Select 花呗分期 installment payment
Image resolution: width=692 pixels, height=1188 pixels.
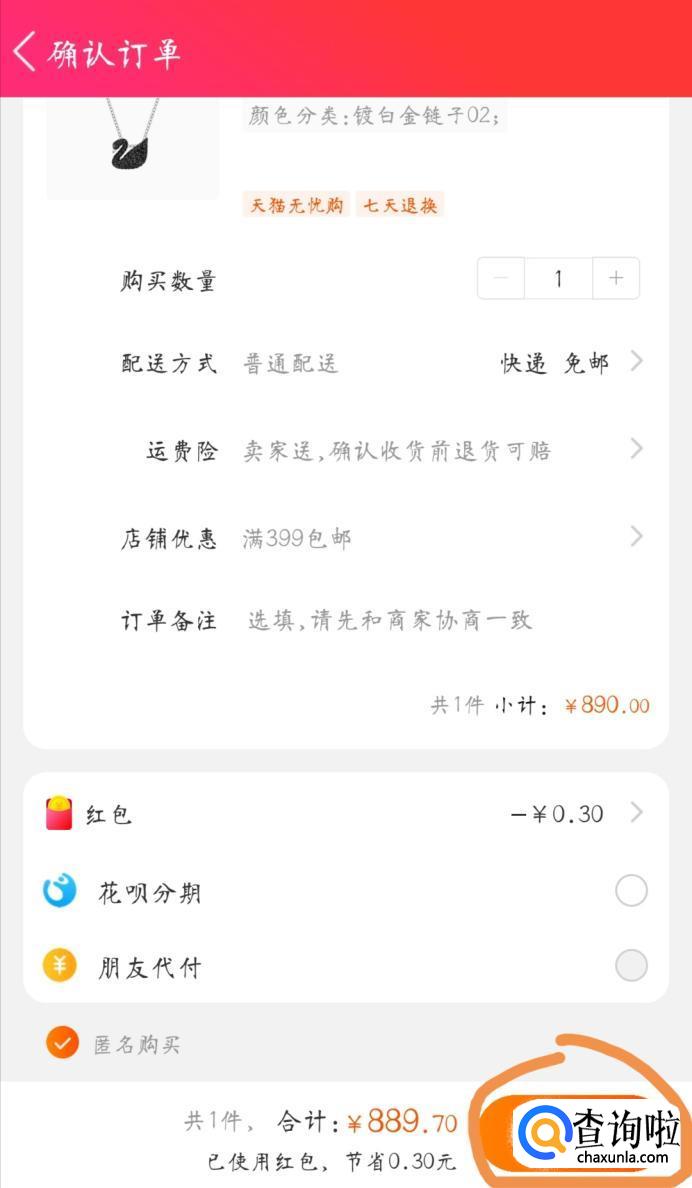pos(631,890)
